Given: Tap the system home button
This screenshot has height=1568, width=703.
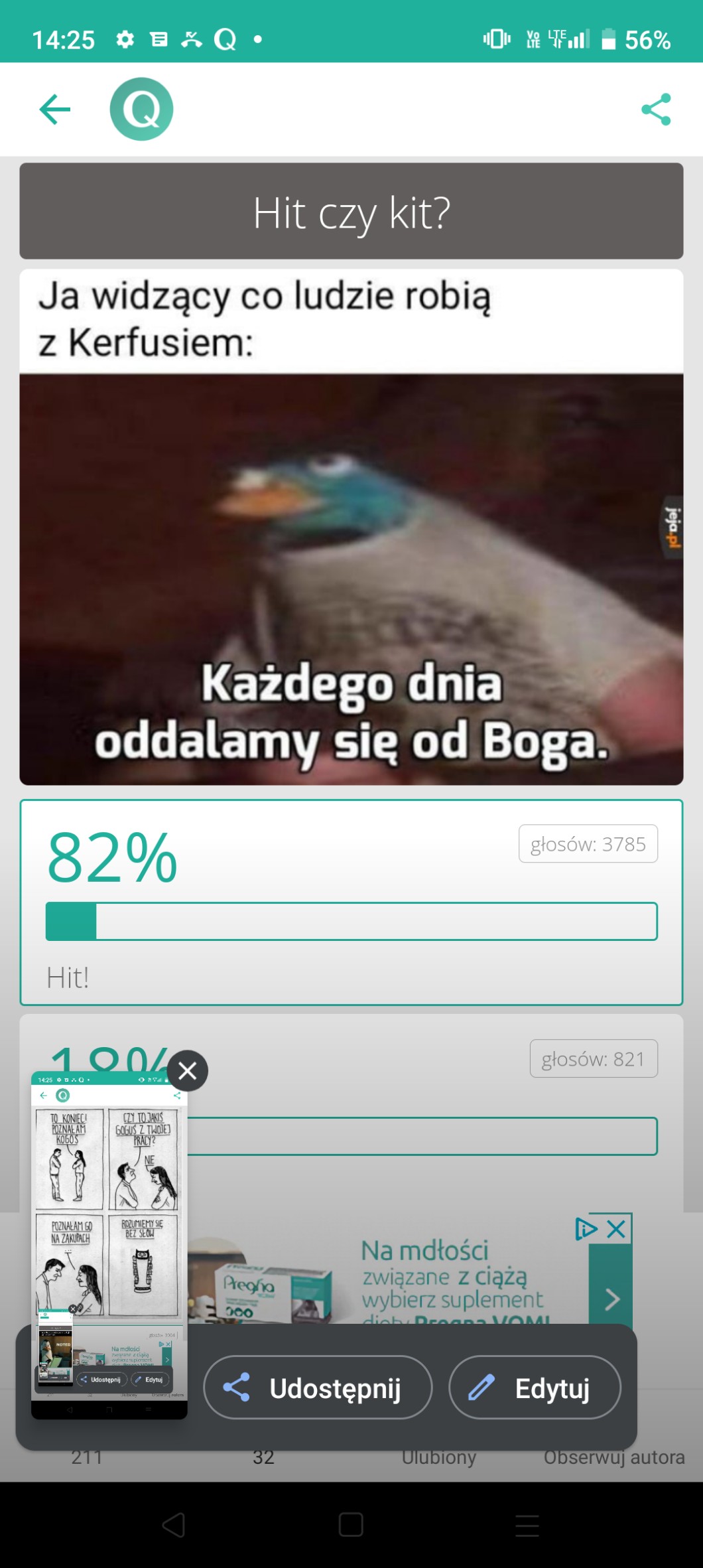Looking at the screenshot, I should pos(351,1524).
